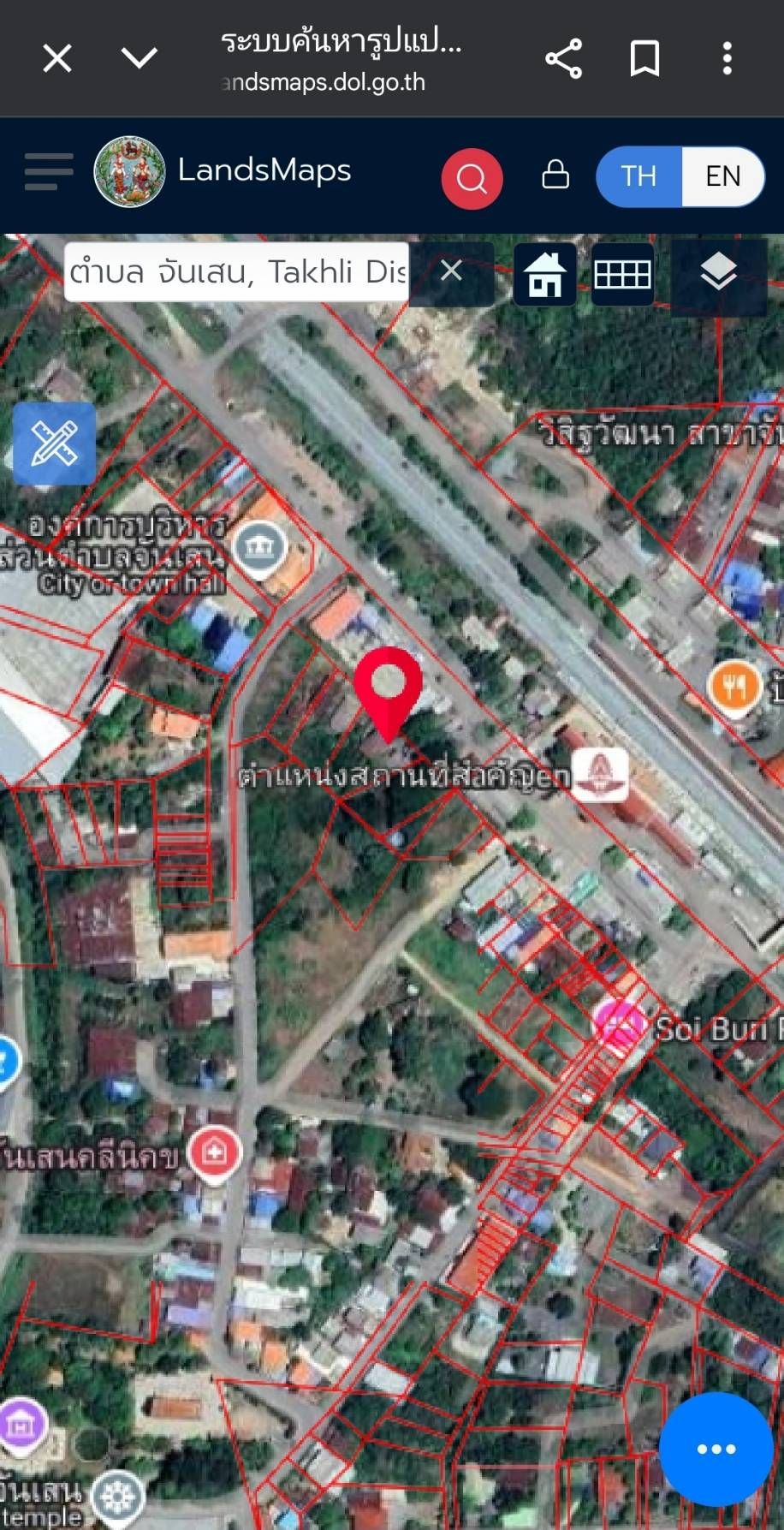Bookmark the current page
The height and width of the screenshot is (1530, 784).
(x=644, y=58)
